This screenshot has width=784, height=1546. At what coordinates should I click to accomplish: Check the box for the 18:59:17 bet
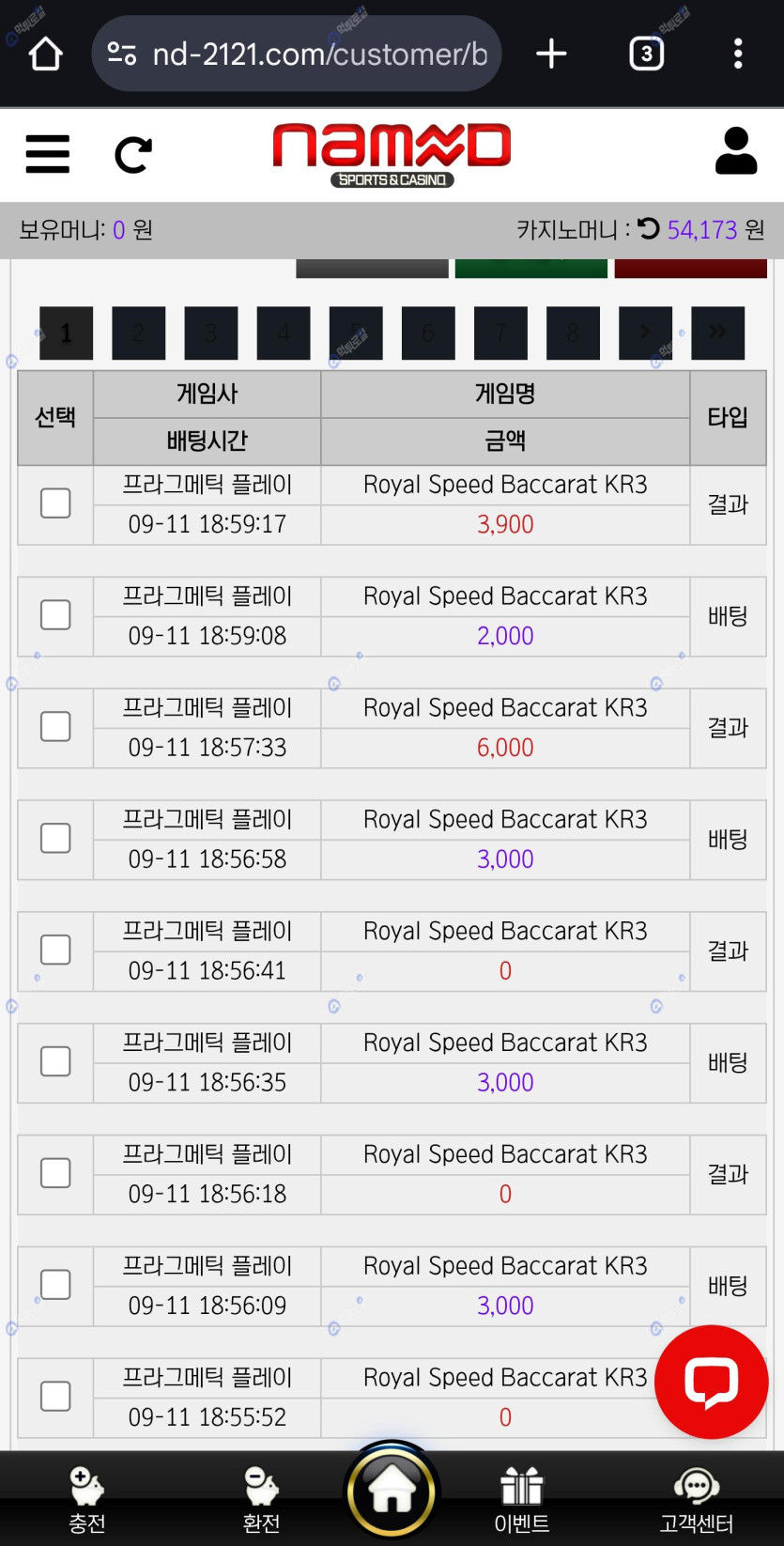point(55,503)
